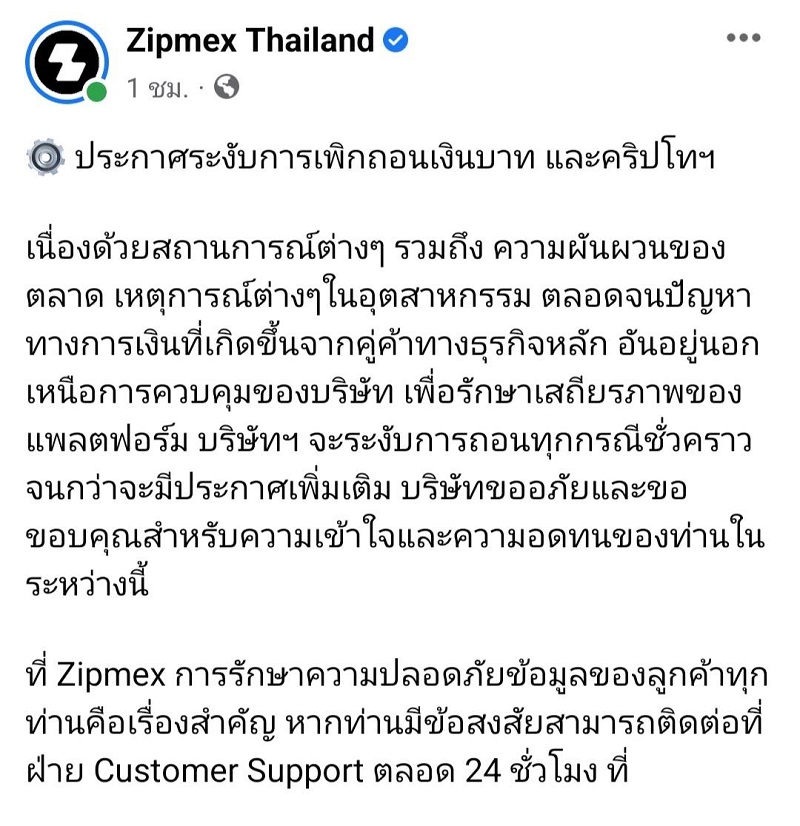The height and width of the screenshot is (826, 800).
Task: Open the post's three-dot overflow menu
Action: point(743,39)
